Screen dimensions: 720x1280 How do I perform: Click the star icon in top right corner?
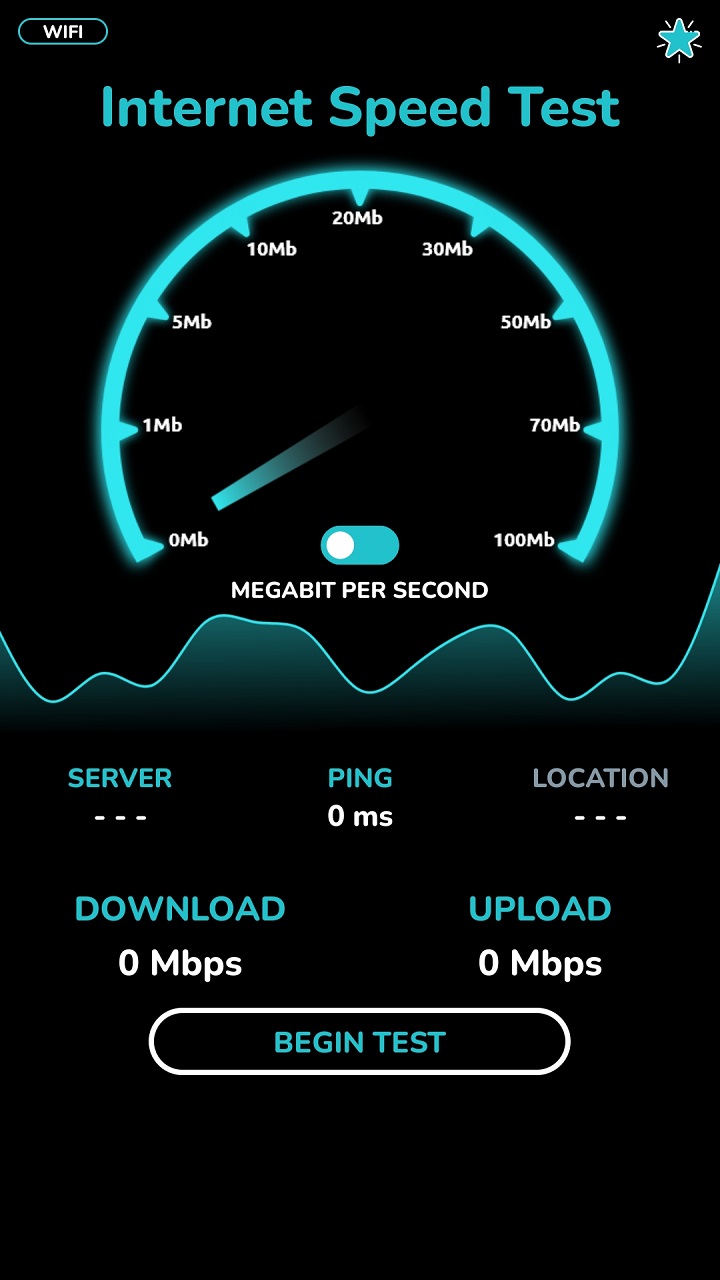[679, 40]
